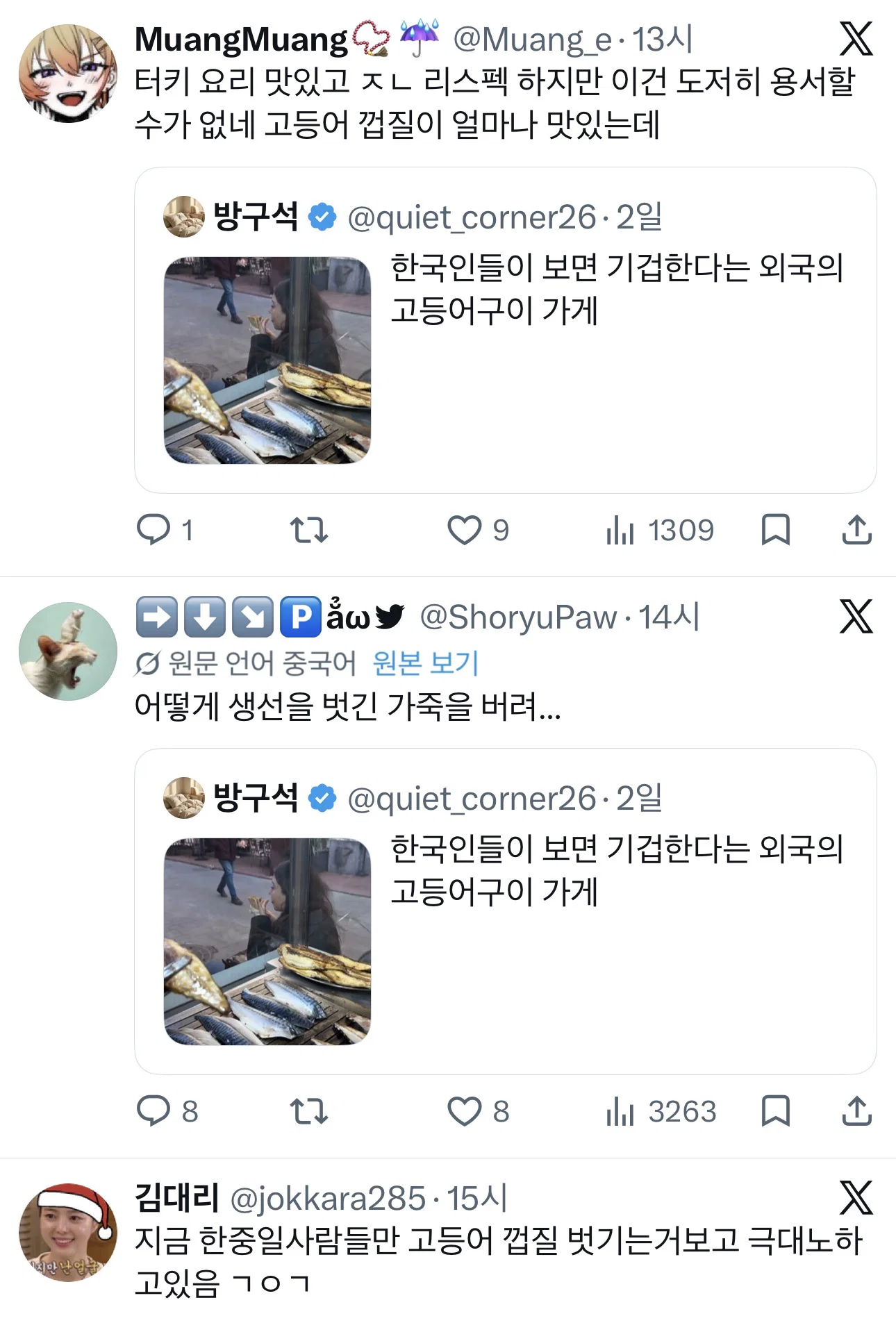Tap 원본 보기 to view original text

(x=426, y=663)
